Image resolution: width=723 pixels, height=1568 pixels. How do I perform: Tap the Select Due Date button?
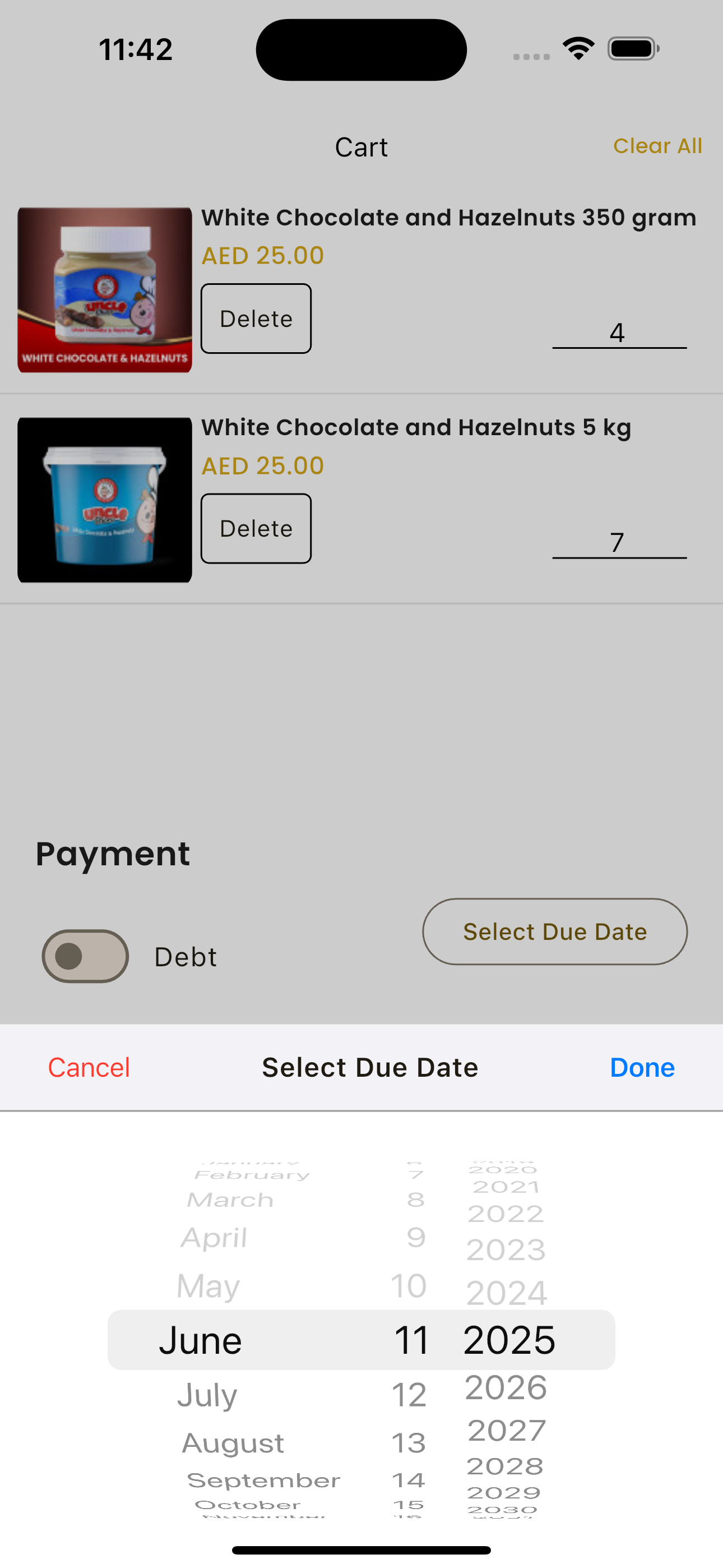(x=554, y=931)
